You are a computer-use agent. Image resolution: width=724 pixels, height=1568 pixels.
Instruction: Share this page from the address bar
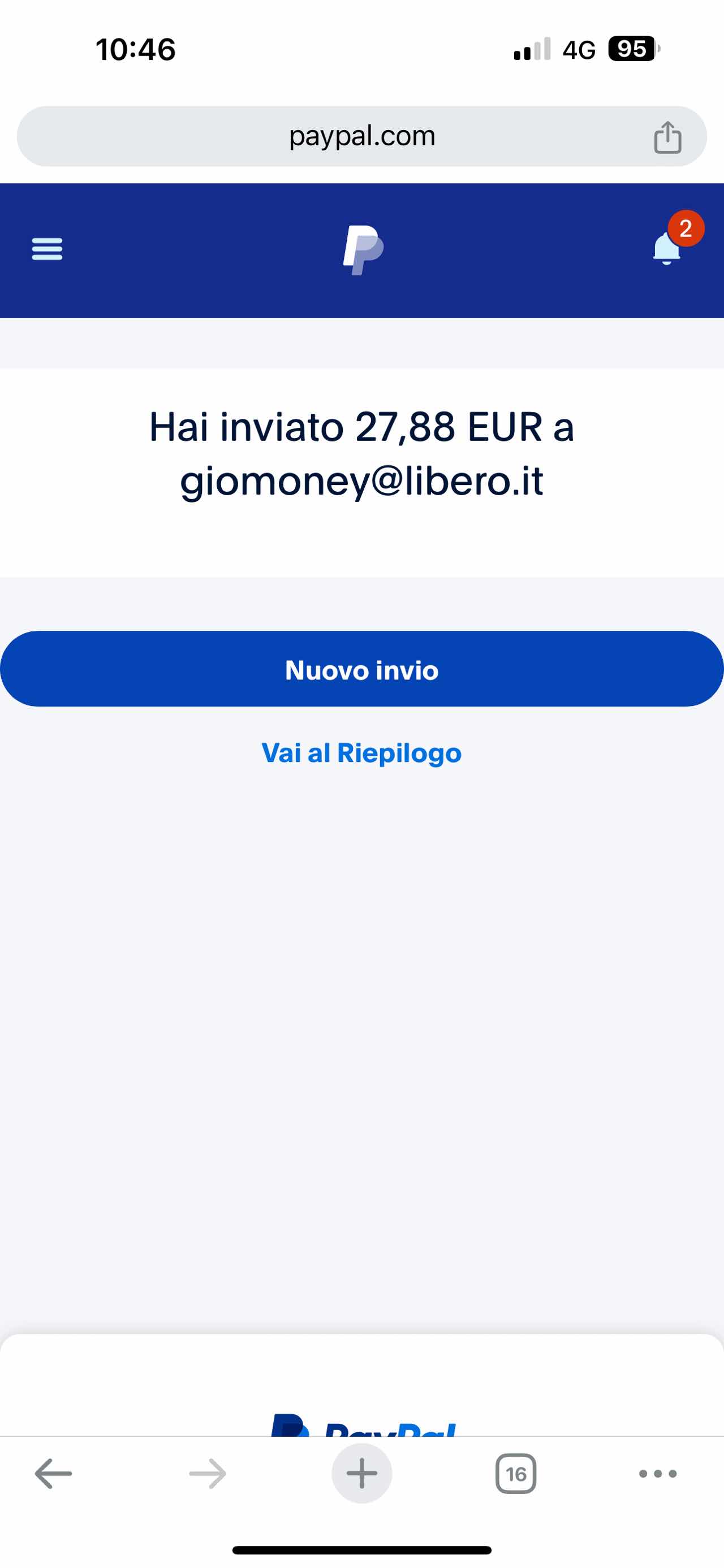(667, 137)
